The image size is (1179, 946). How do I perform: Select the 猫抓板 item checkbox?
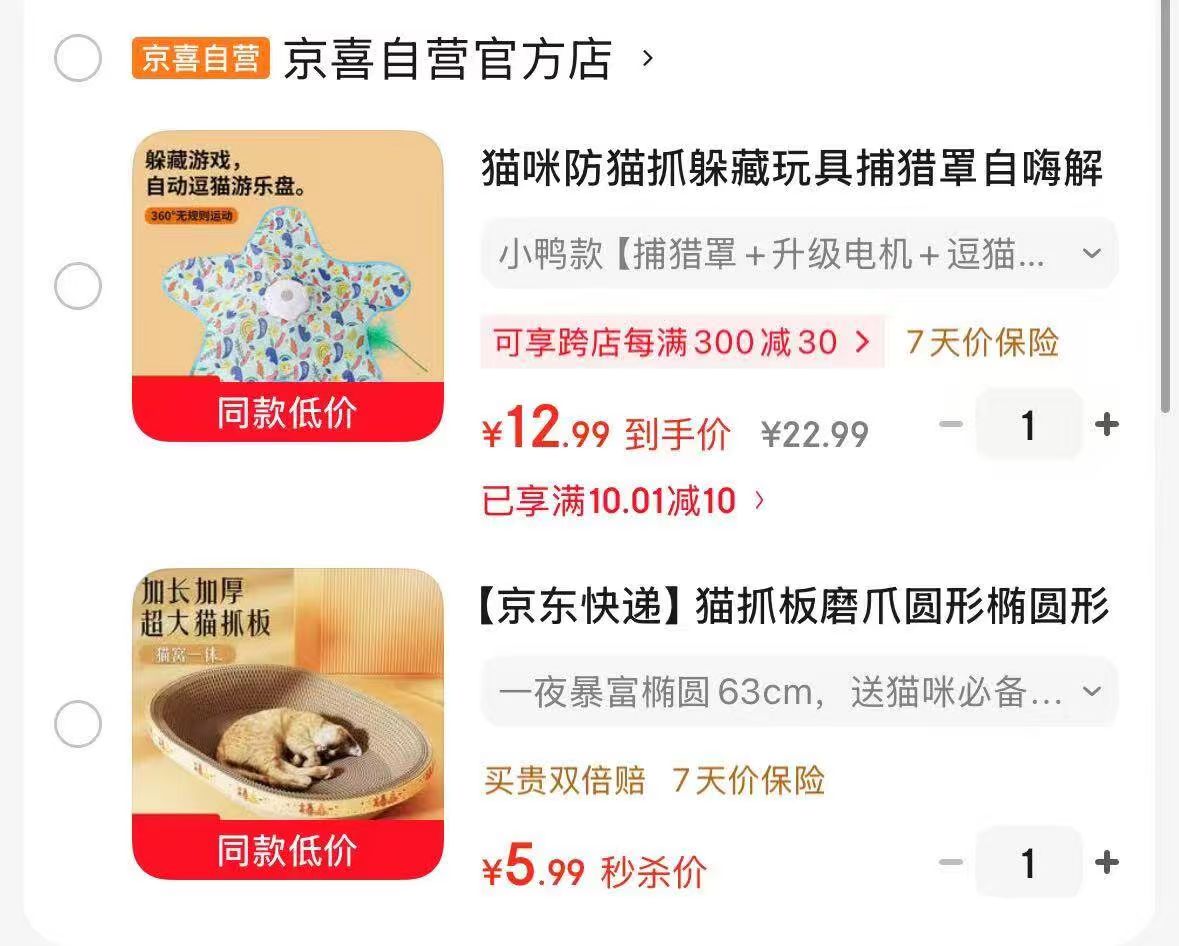point(77,723)
